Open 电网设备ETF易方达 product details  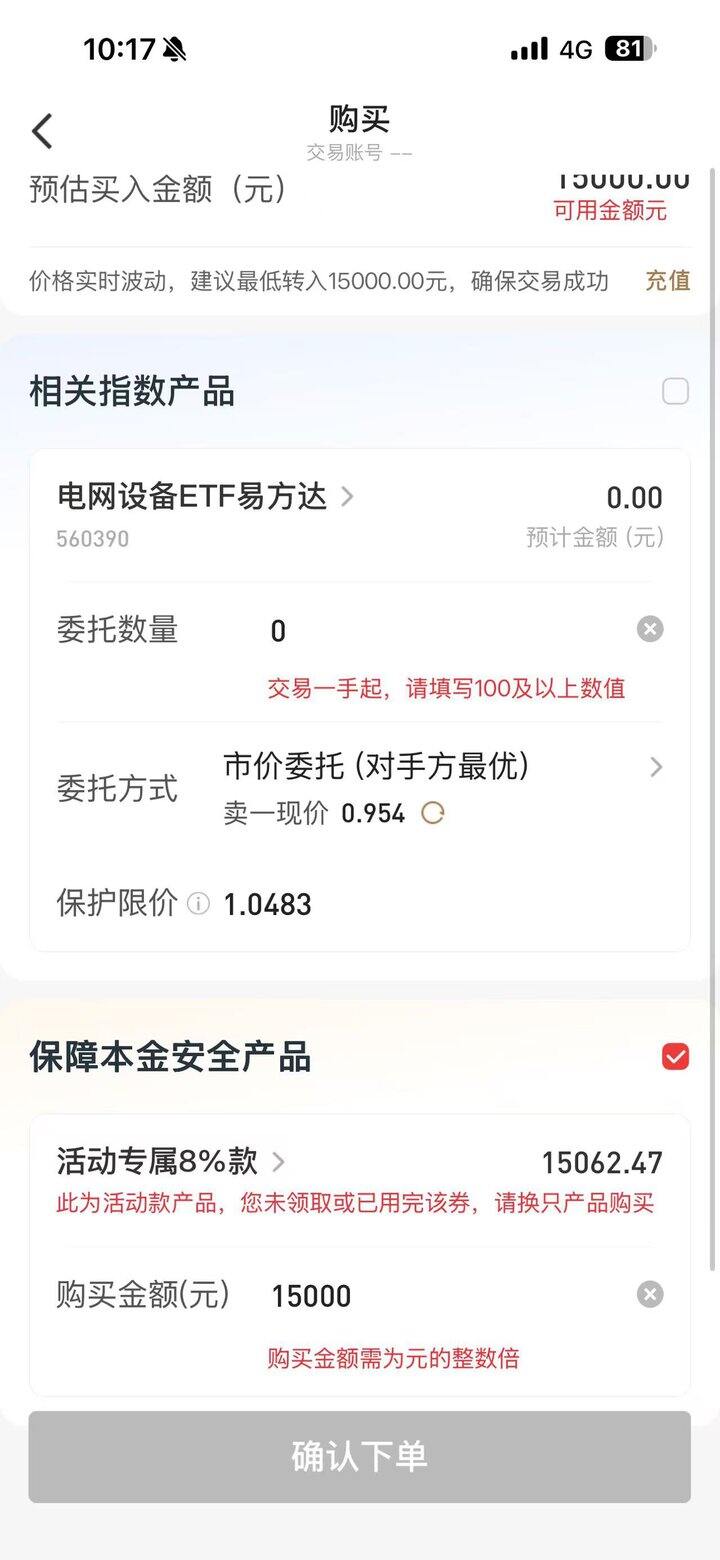coord(205,497)
